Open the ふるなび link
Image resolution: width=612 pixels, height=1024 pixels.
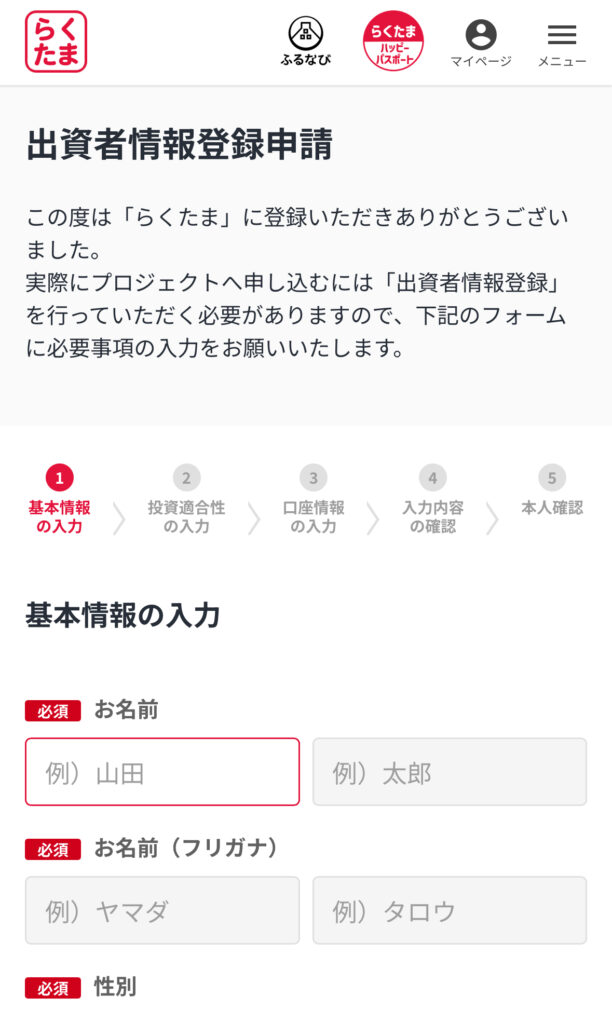pos(306,42)
